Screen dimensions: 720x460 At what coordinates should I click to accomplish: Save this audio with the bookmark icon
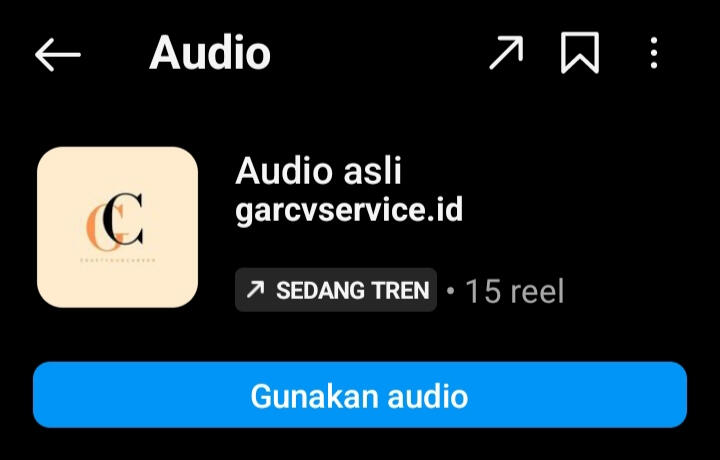tap(580, 53)
